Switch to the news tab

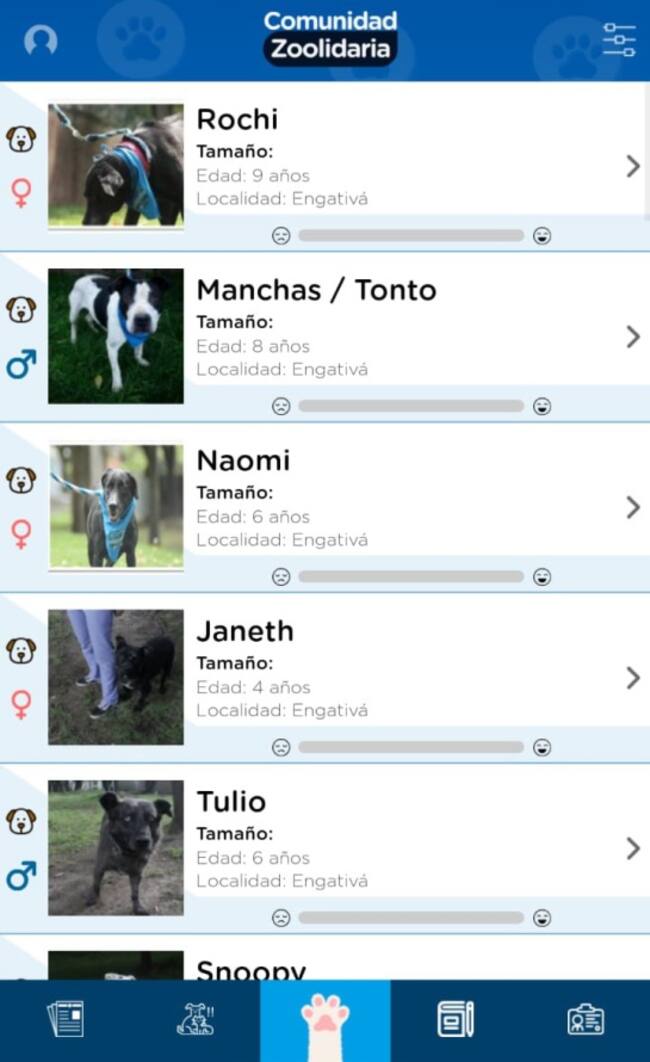pos(65,1019)
